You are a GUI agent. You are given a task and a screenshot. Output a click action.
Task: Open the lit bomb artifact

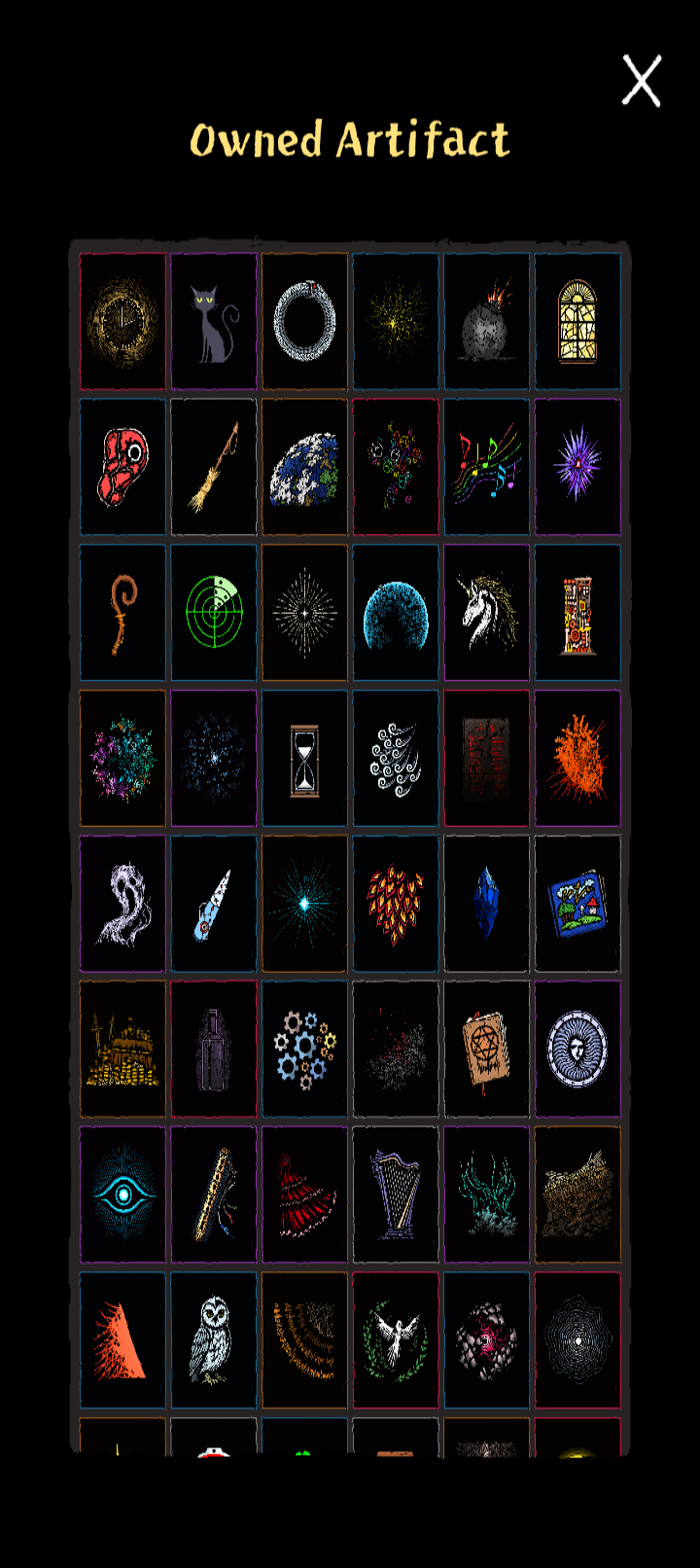tap(486, 321)
